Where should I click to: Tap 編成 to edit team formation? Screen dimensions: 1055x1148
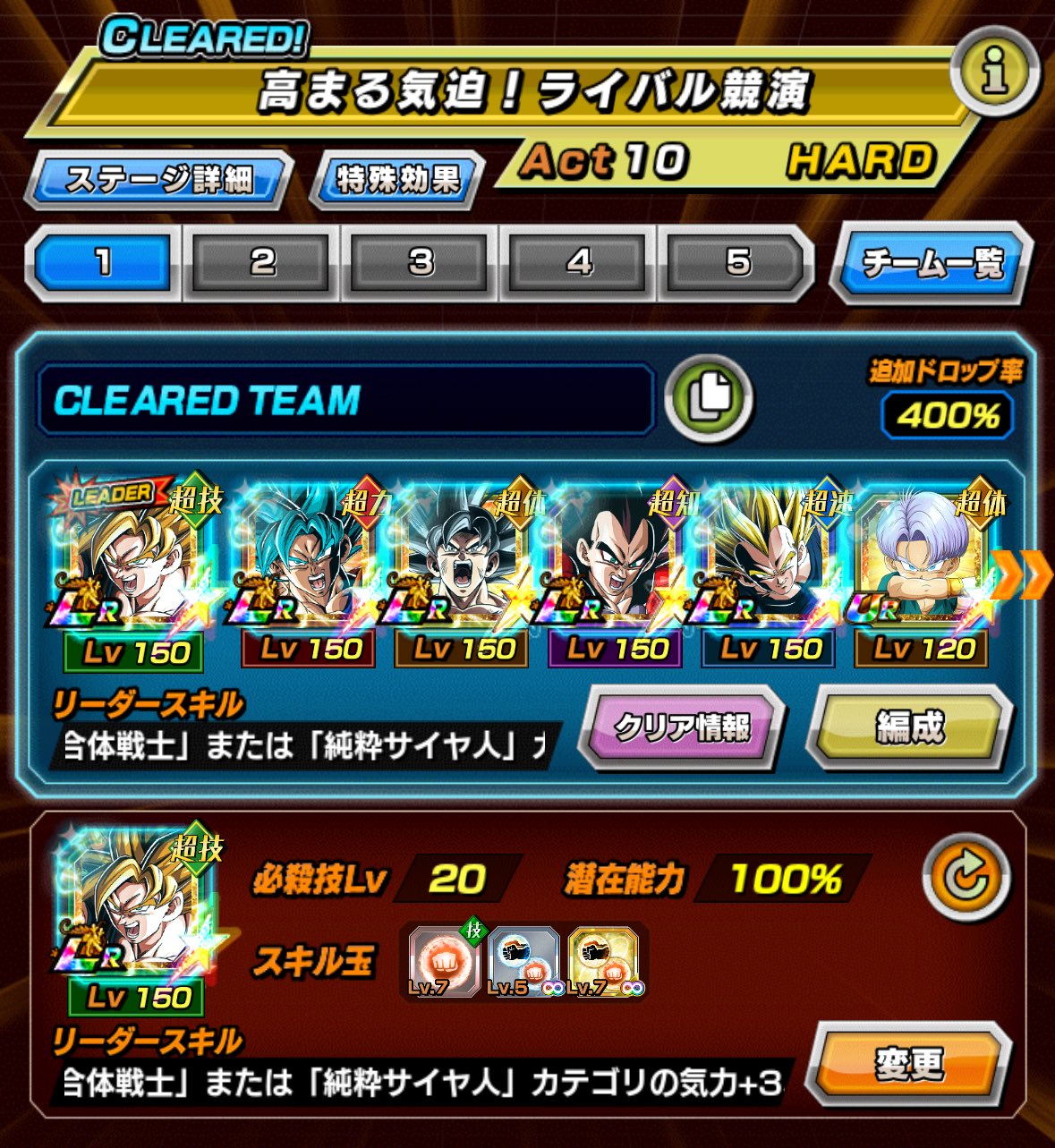tap(910, 727)
